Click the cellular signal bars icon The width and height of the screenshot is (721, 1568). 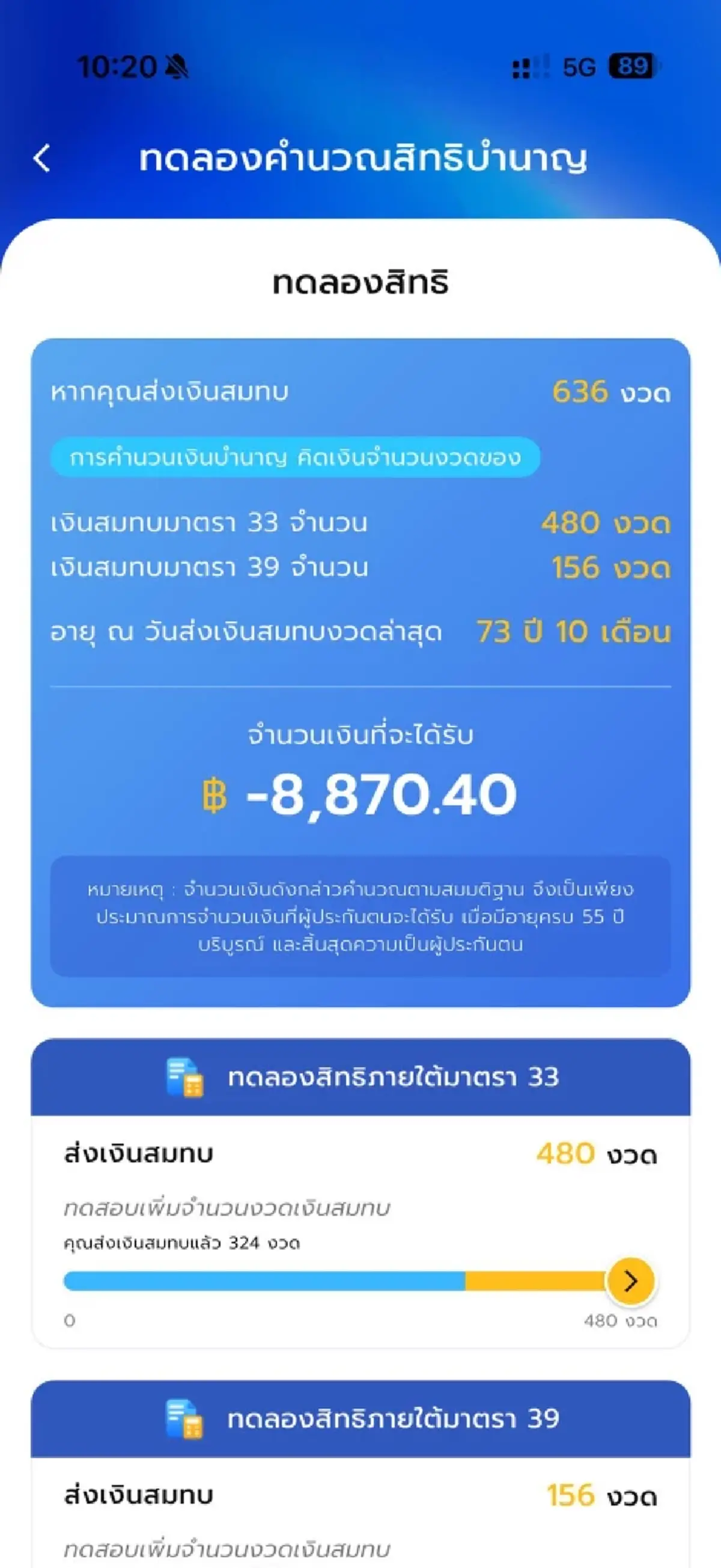click(x=528, y=67)
